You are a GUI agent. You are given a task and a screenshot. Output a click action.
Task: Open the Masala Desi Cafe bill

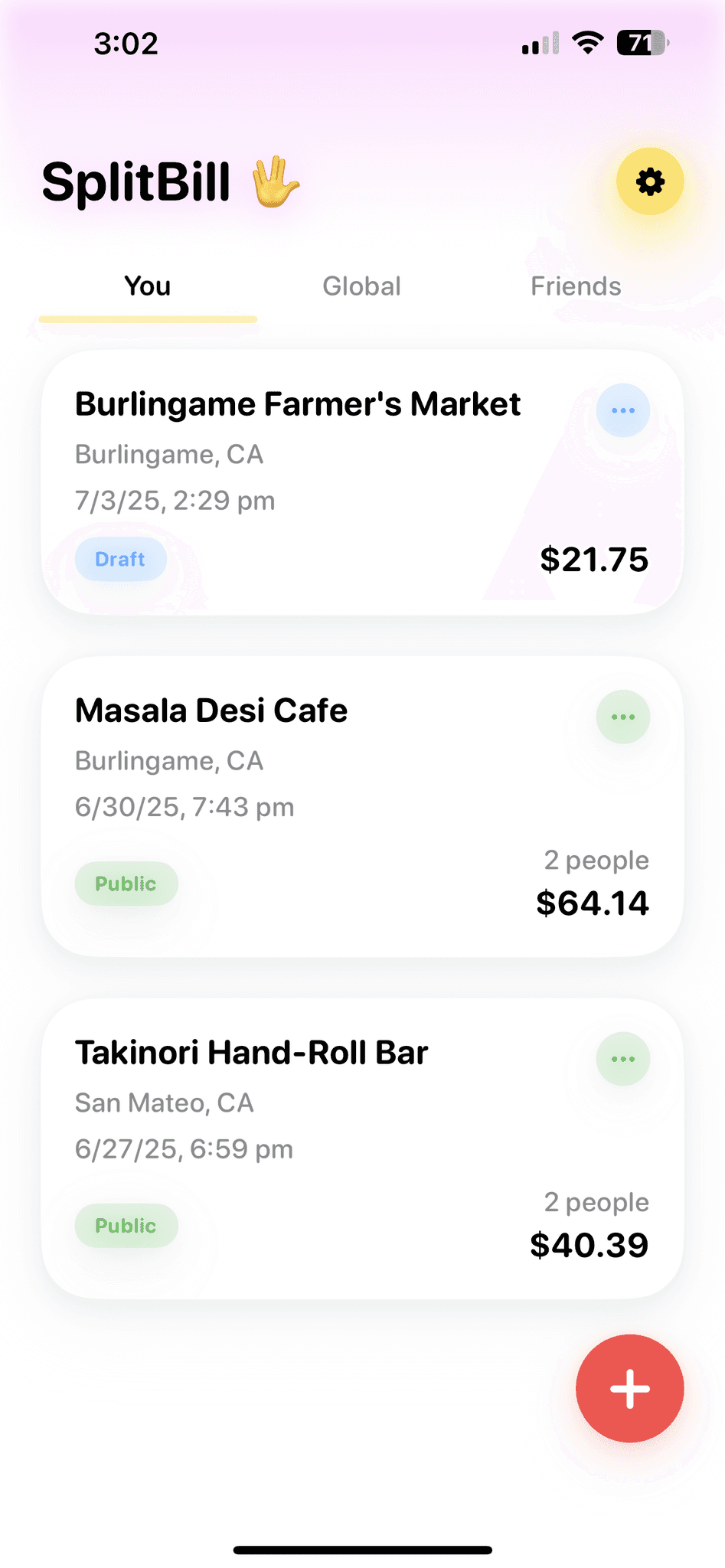362,806
